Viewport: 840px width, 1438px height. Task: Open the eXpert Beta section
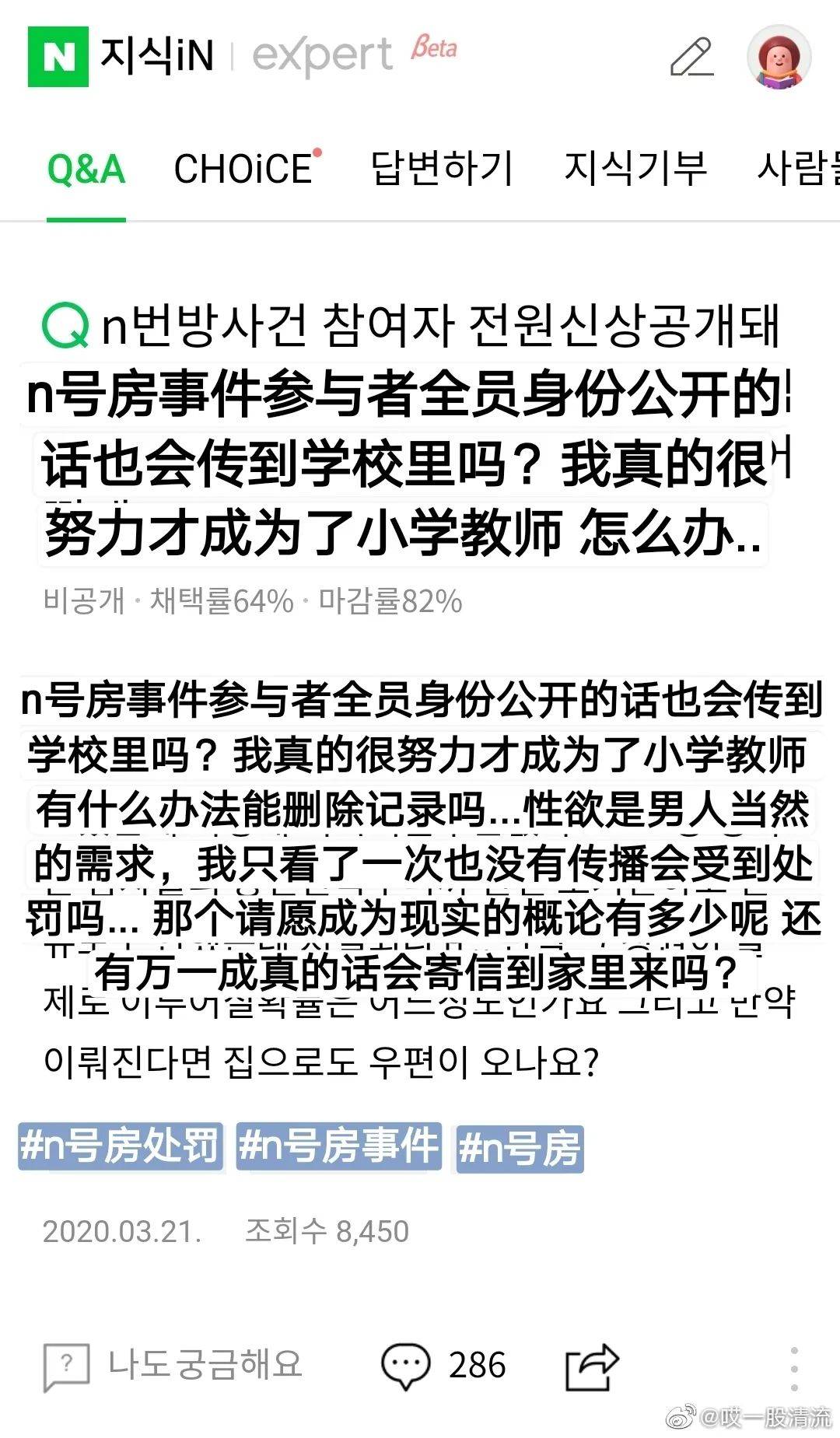point(354,54)
